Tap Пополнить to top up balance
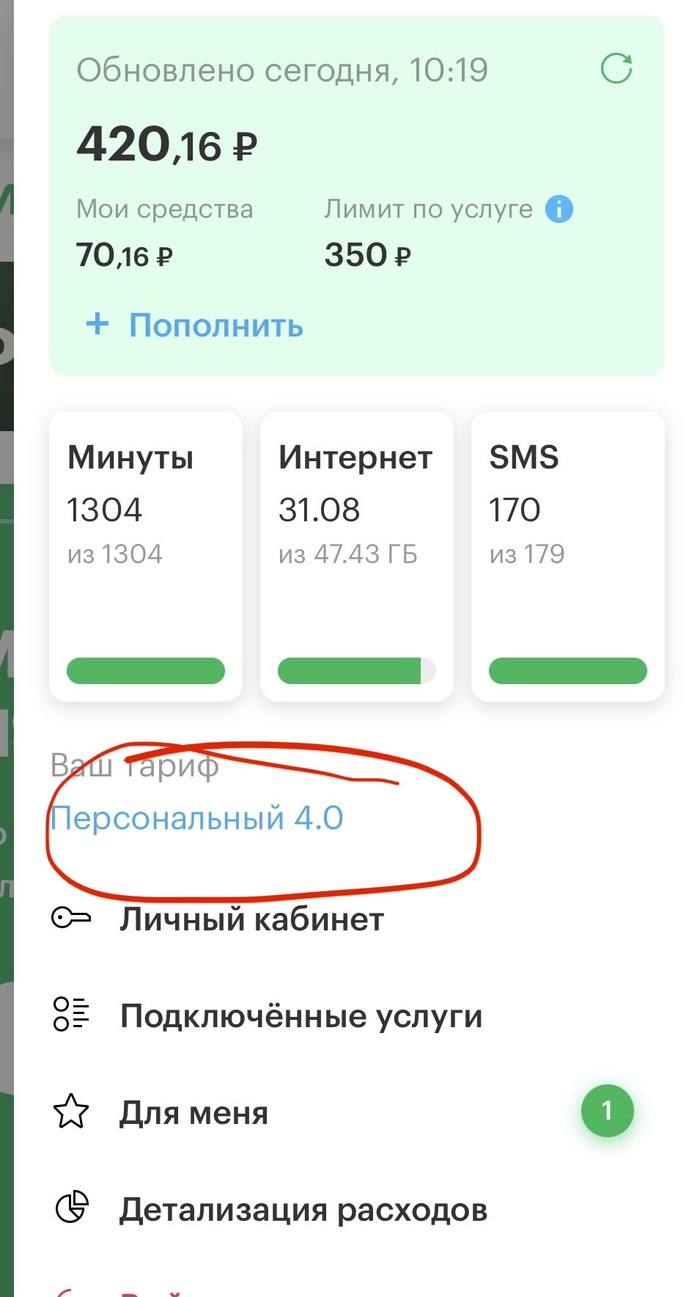Image resolution: width=700 pixels, height=1297 pixels. click(195, 325)
